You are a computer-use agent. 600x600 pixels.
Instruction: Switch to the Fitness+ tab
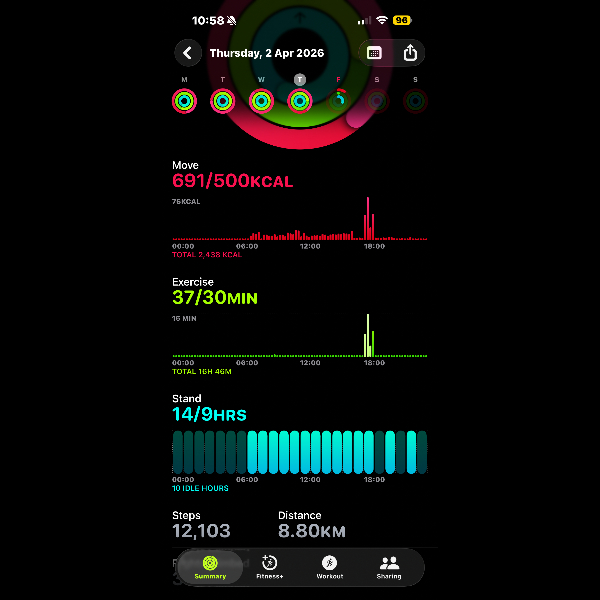pyautogui.click(x=269, y=567)
